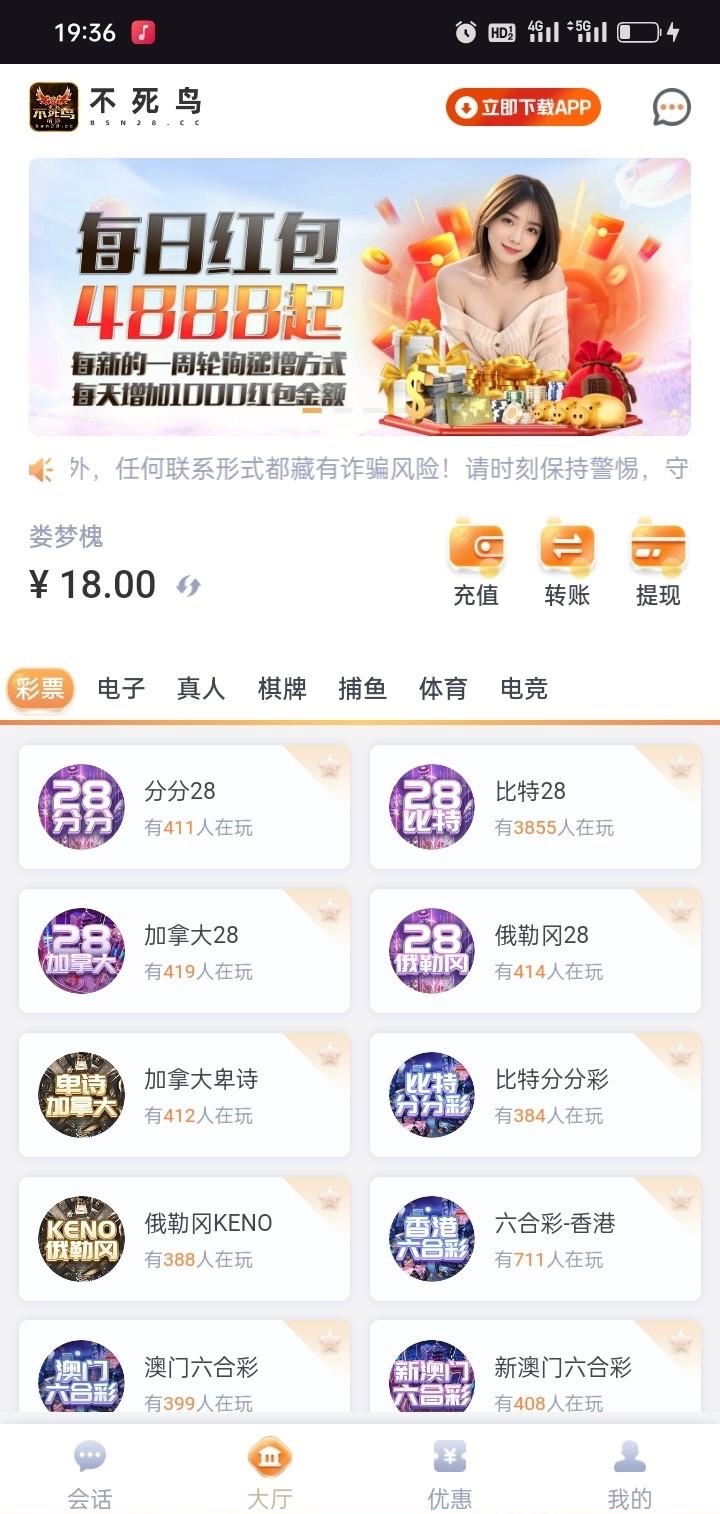Switch to the 电竞 tab
The width and height of the screenshot is (720, 1514).
[524, 688]
